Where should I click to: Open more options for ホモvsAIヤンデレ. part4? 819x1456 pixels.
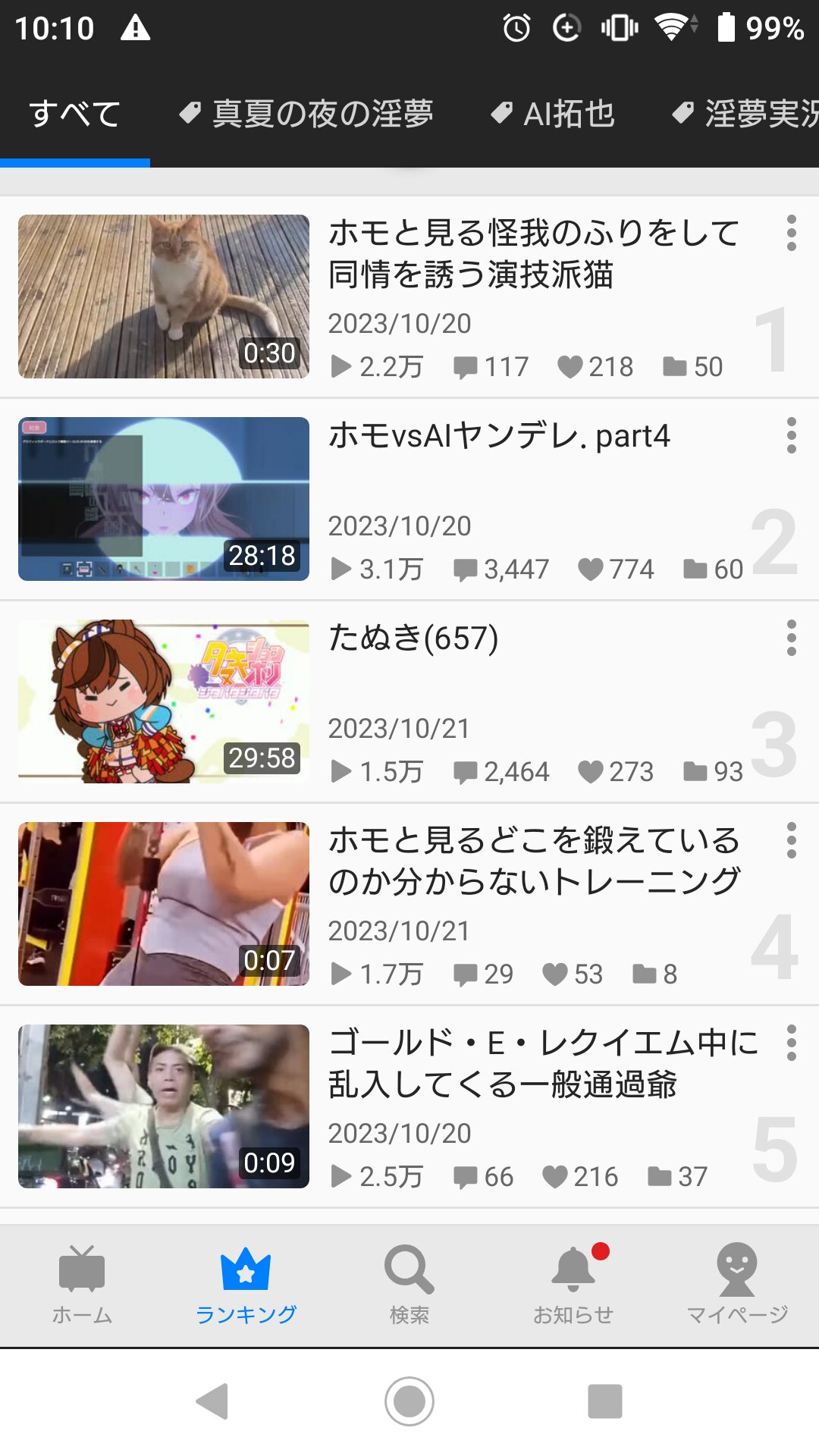coord(791,435)
